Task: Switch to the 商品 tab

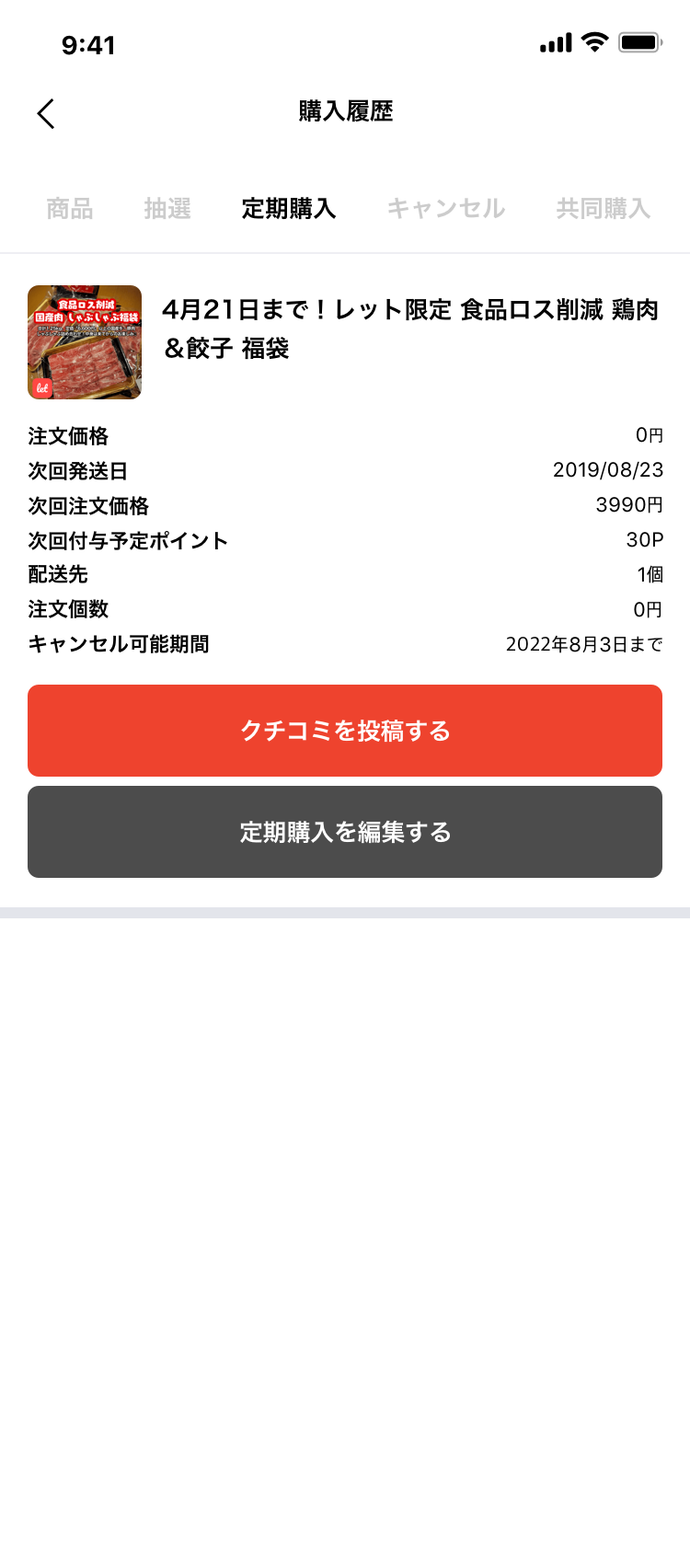Action: pos(70,209)
